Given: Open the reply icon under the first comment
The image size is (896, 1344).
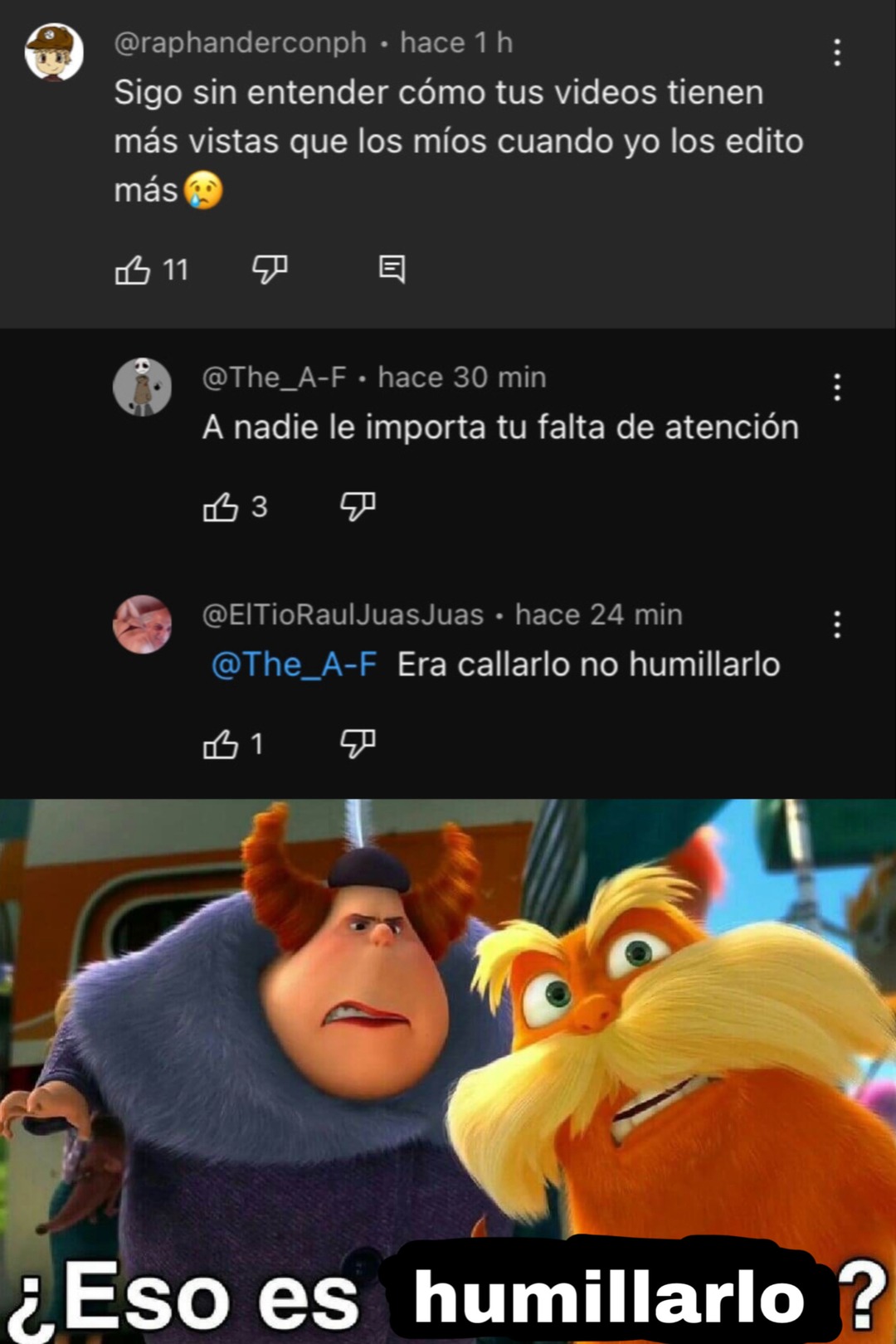Looking at the screenshot, I should [x=392, y=267].
